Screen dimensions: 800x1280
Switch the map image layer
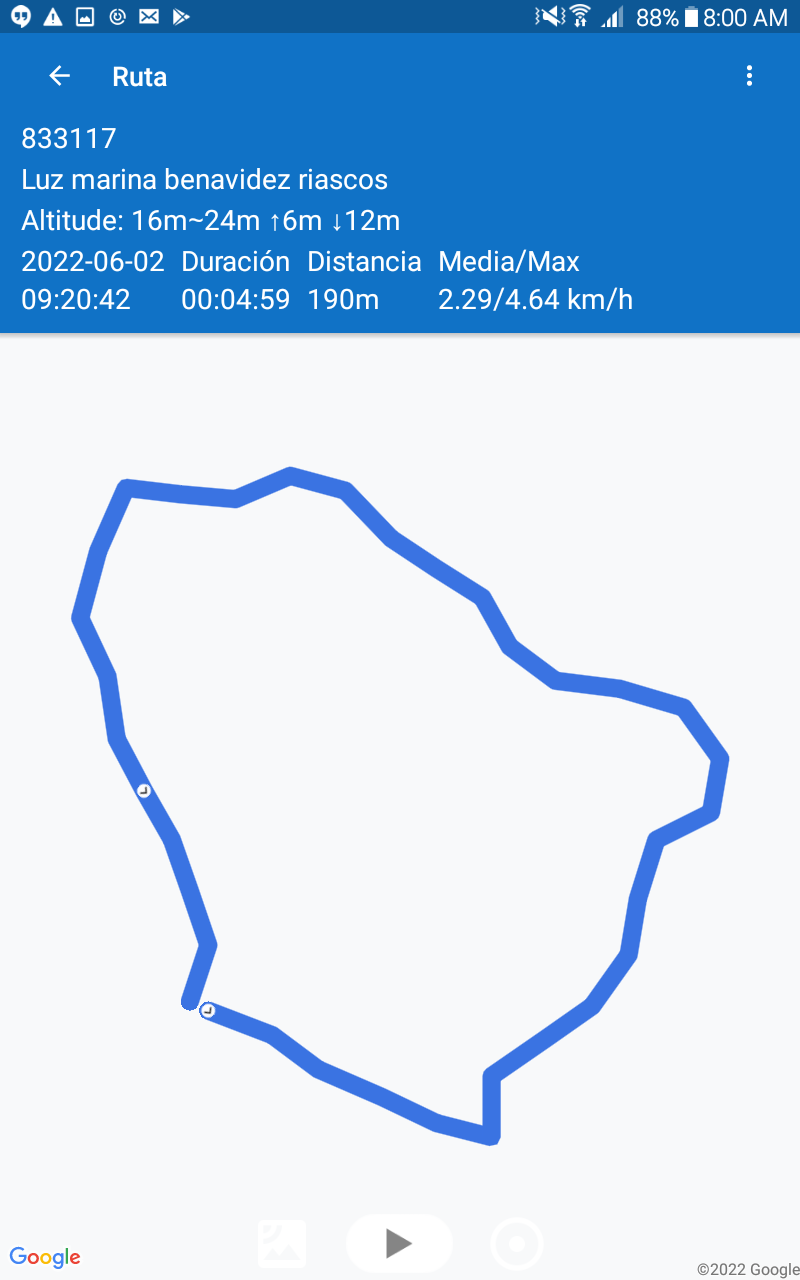click(x=282, y=1244)
